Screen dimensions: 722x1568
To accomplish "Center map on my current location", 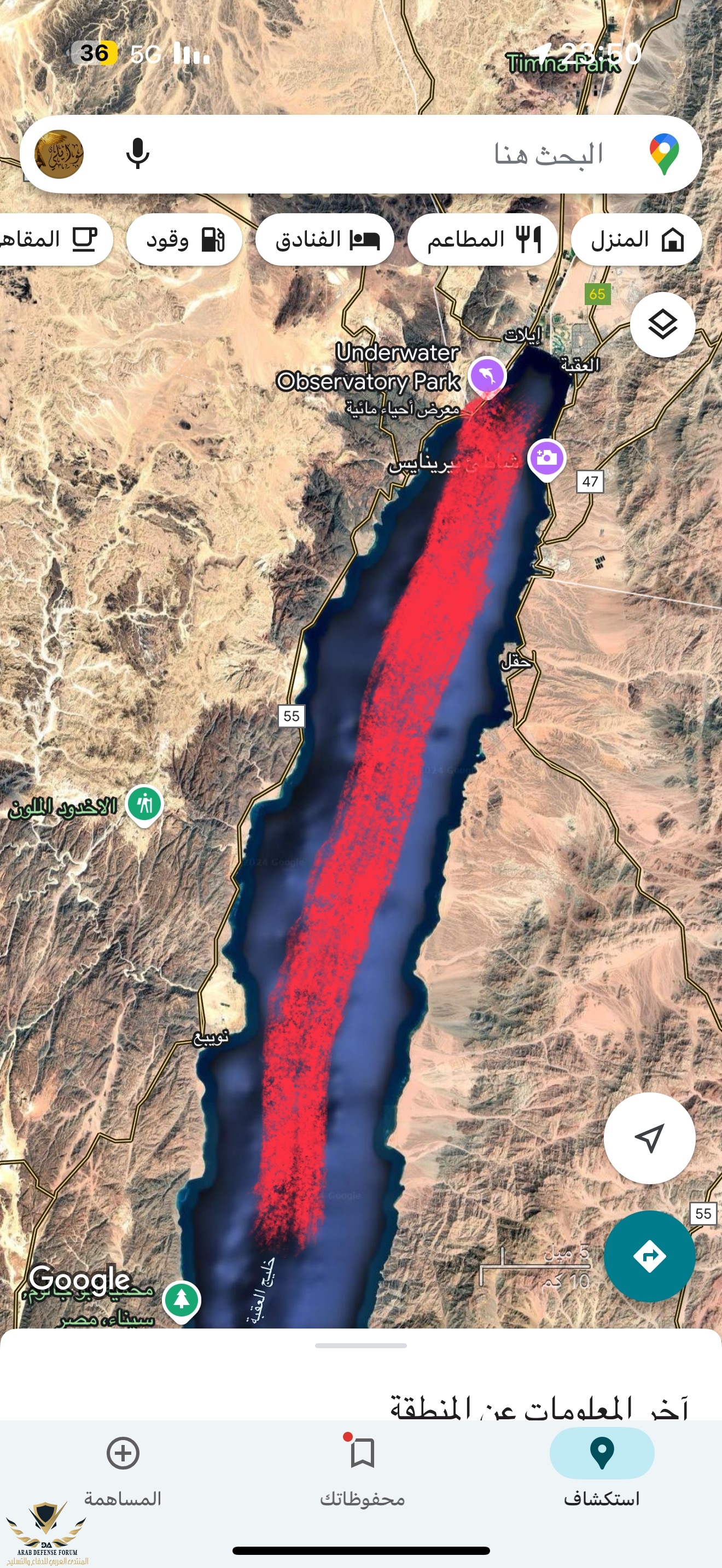I will pos(649,1138).
